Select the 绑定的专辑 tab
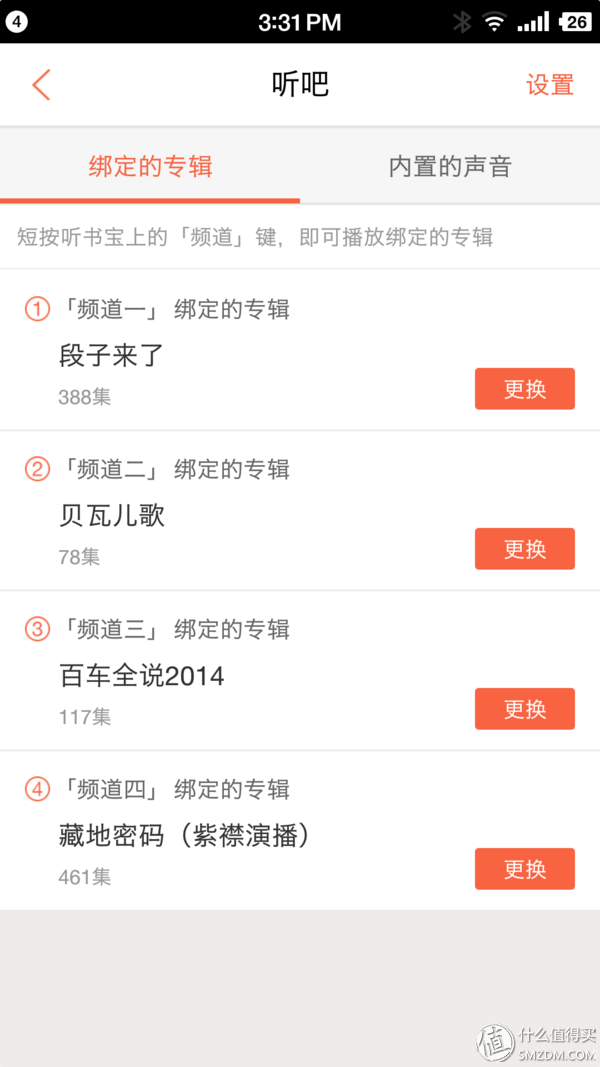The height and width of the screenshot is (1067, 600). point(150,166)
